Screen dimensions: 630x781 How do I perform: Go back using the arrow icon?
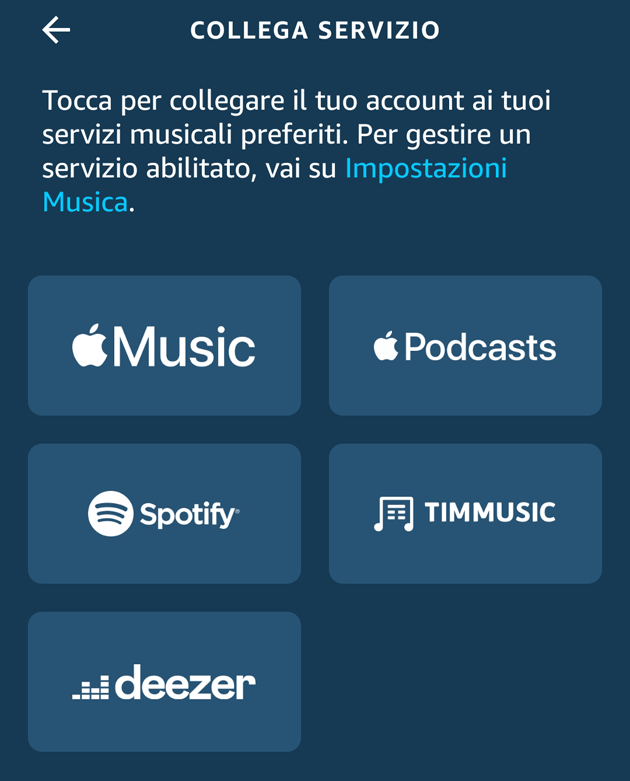(56, 30)
